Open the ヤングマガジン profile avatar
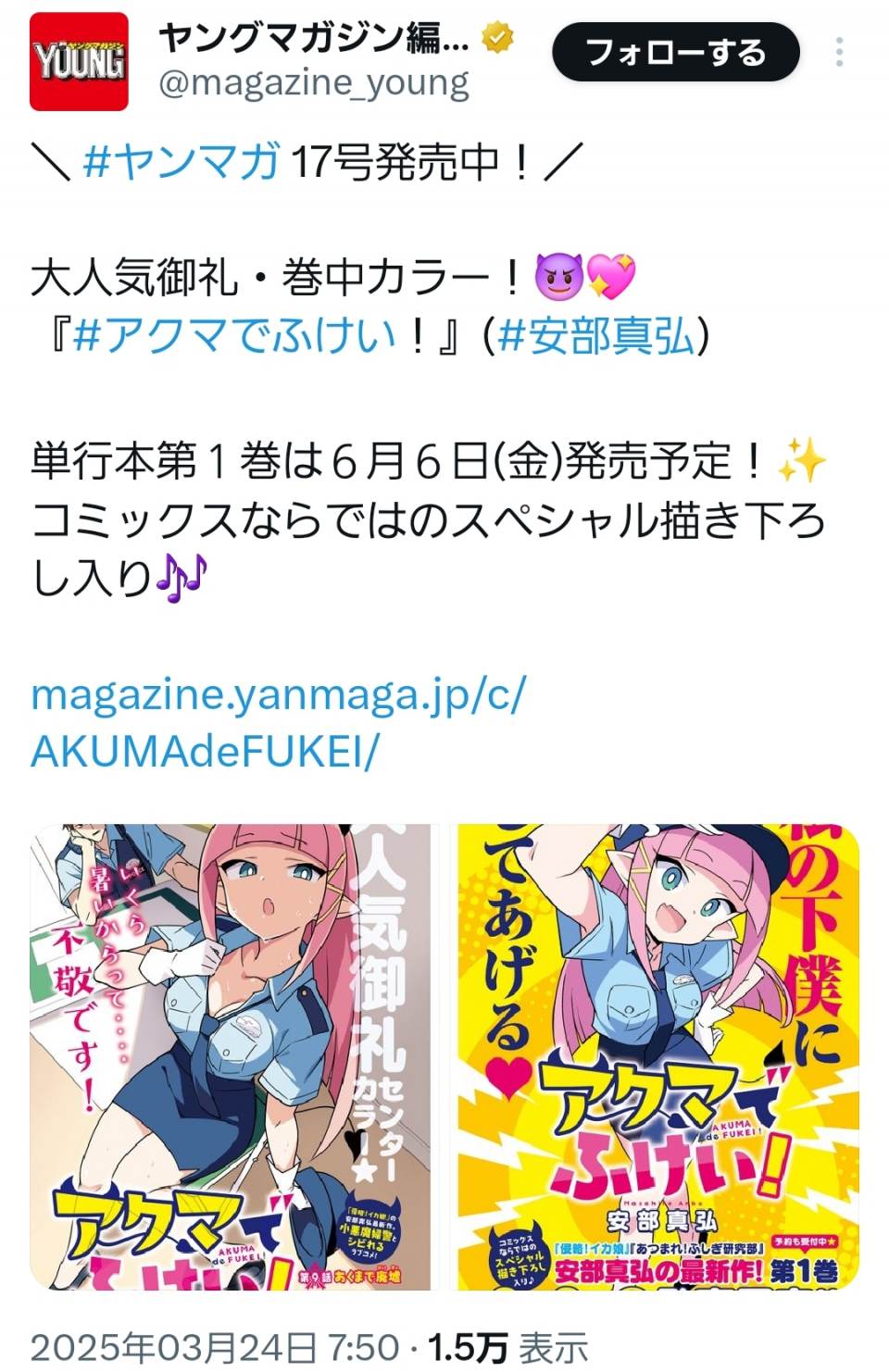 point(79,62)
